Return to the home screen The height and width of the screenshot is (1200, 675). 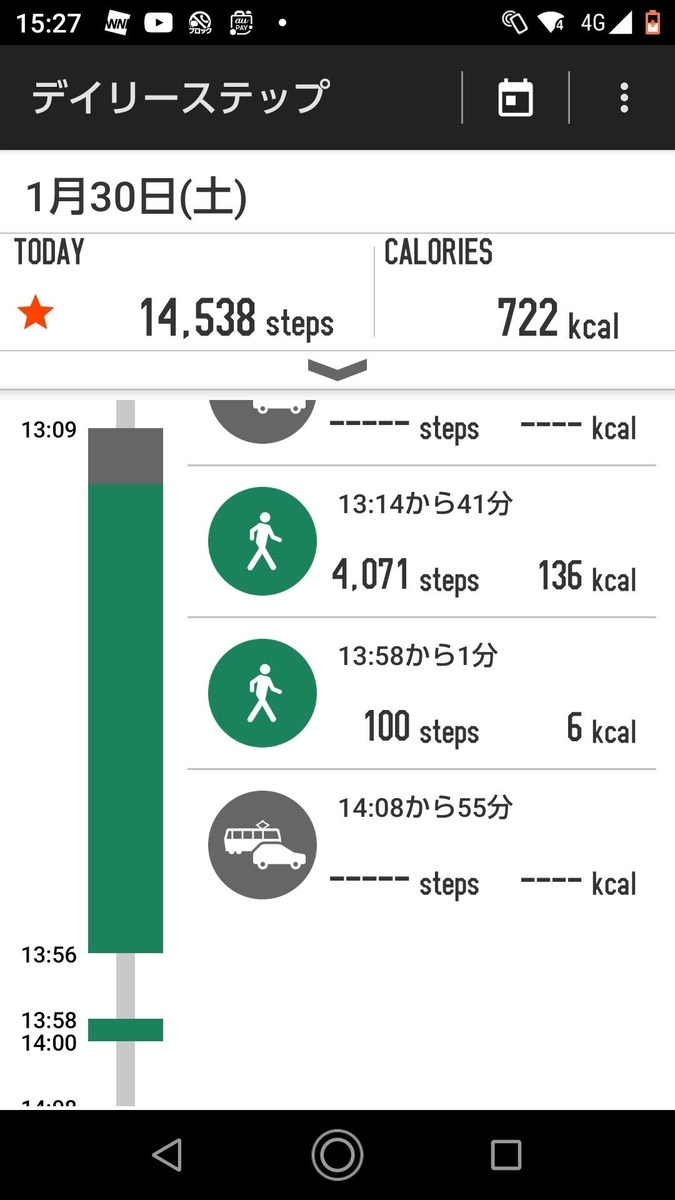(x=337, y=1155)
